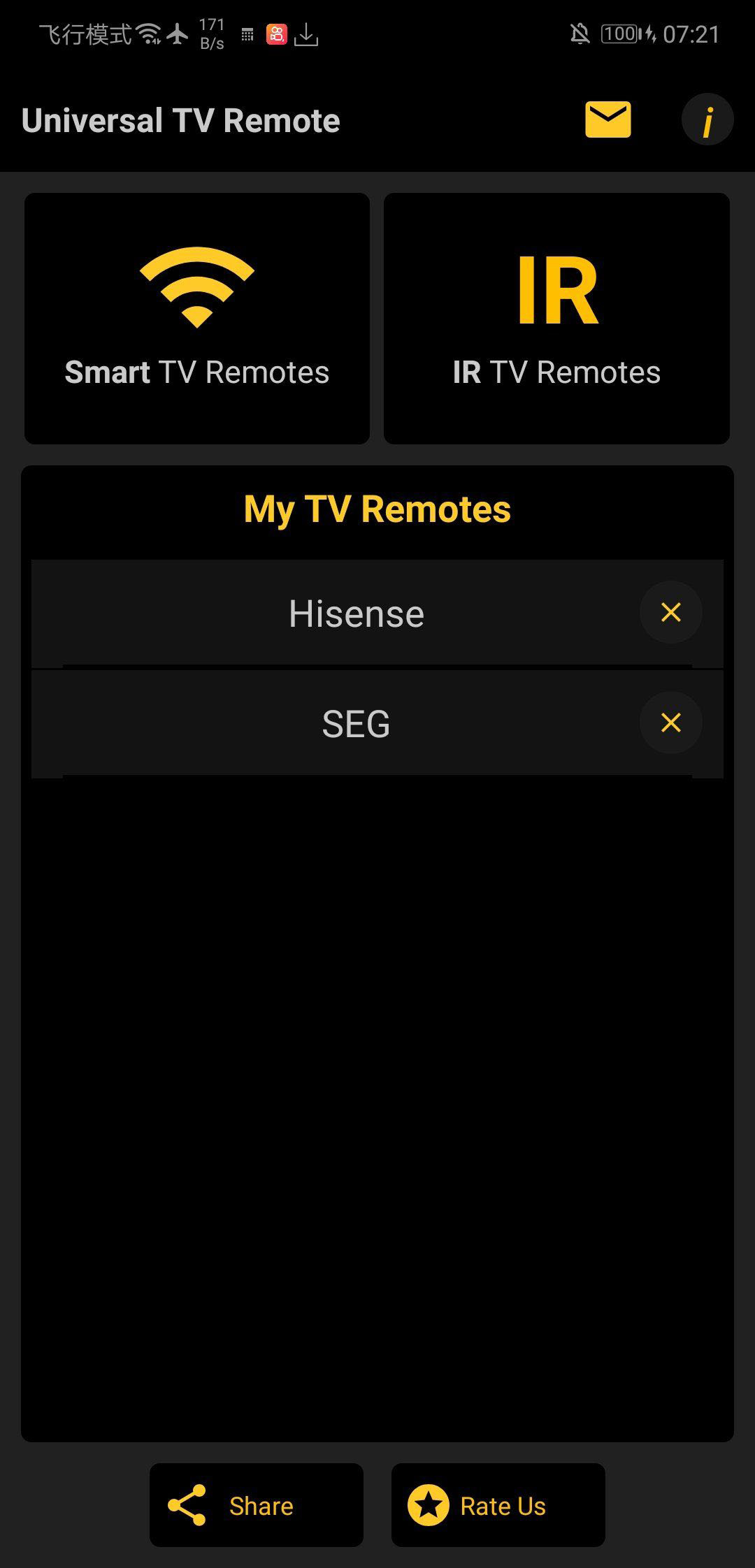Select the IR TV Remotes option
The image size is (755, 1568).
pyautogui.click(x=556, y=318)
